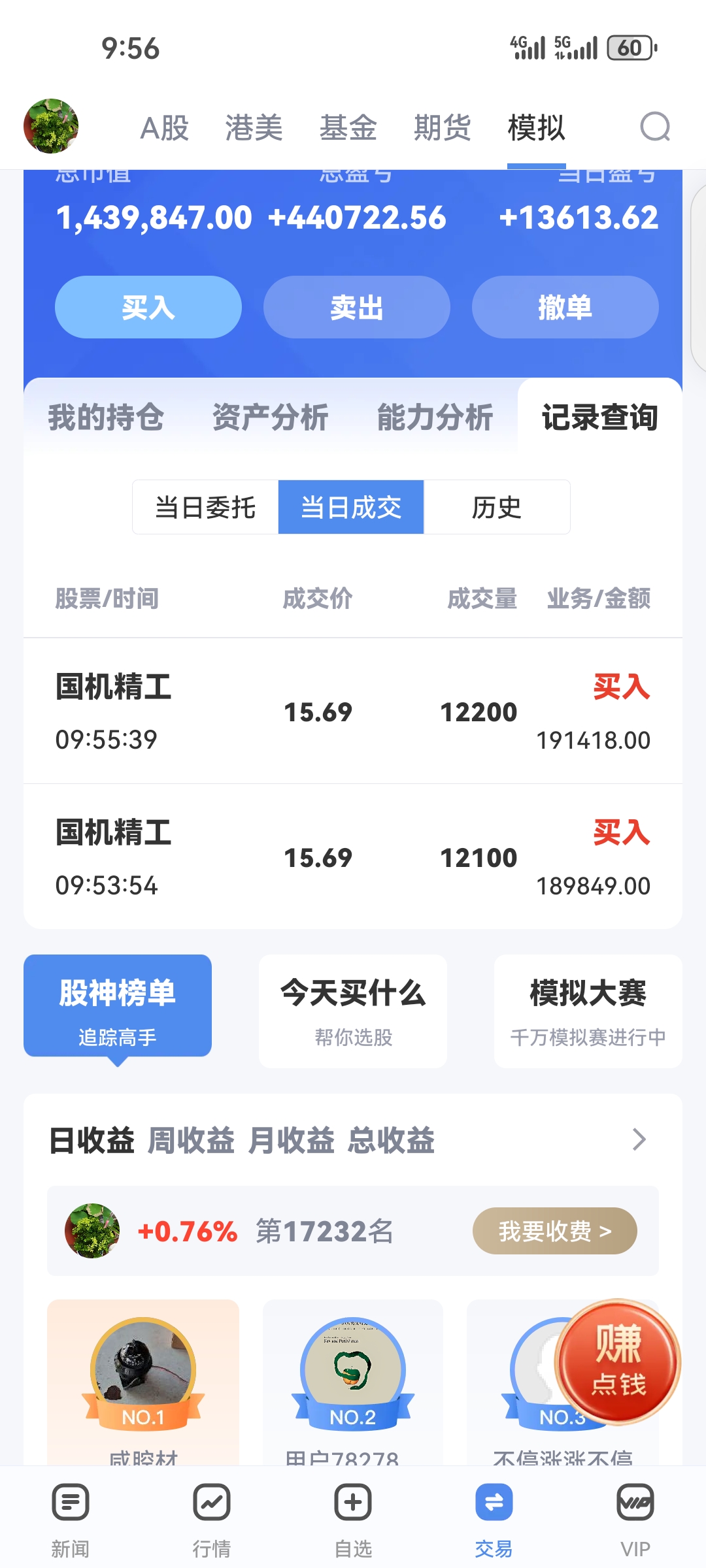Switch to the A股 tab

coord(165,127)
